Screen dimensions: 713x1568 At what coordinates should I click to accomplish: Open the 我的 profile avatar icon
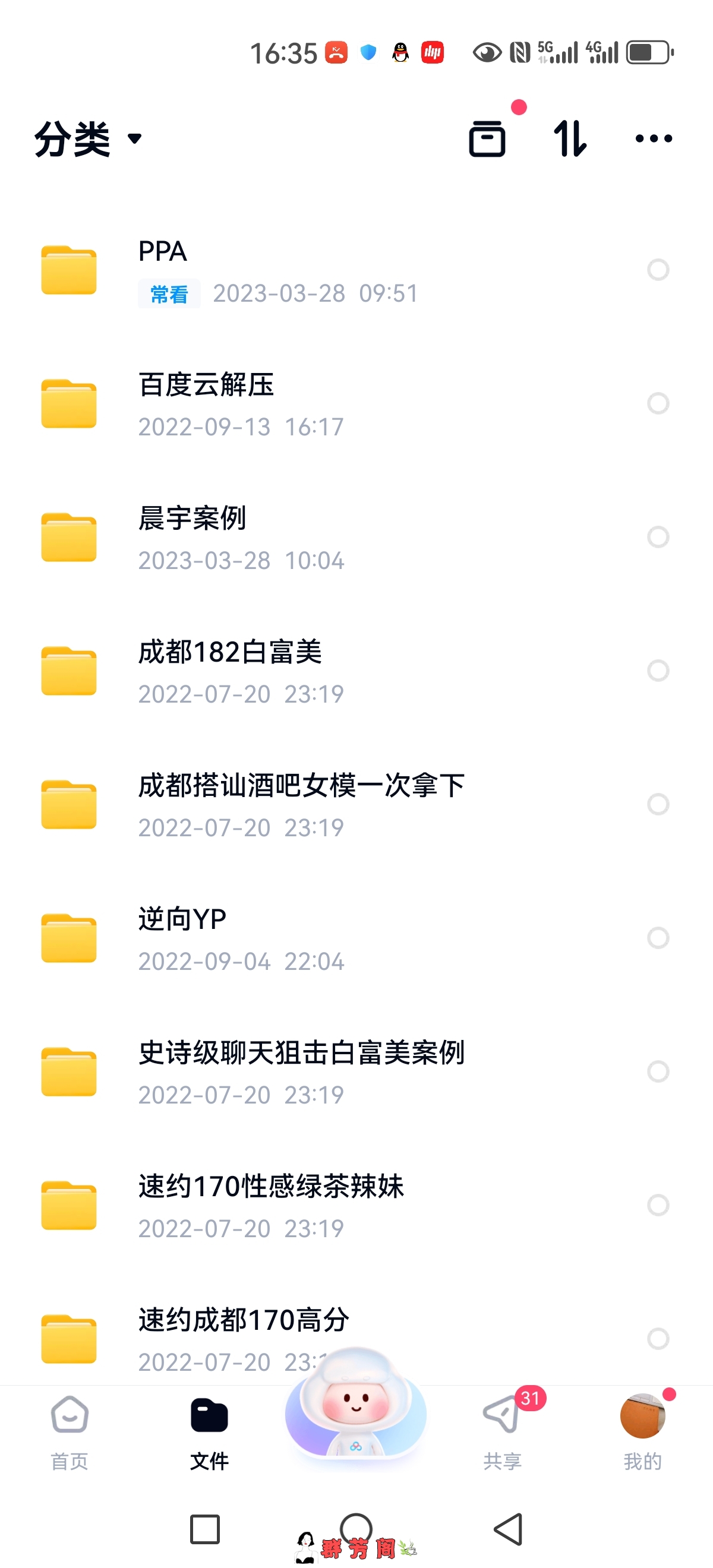pyautogui.click(x=643, y=1417)
